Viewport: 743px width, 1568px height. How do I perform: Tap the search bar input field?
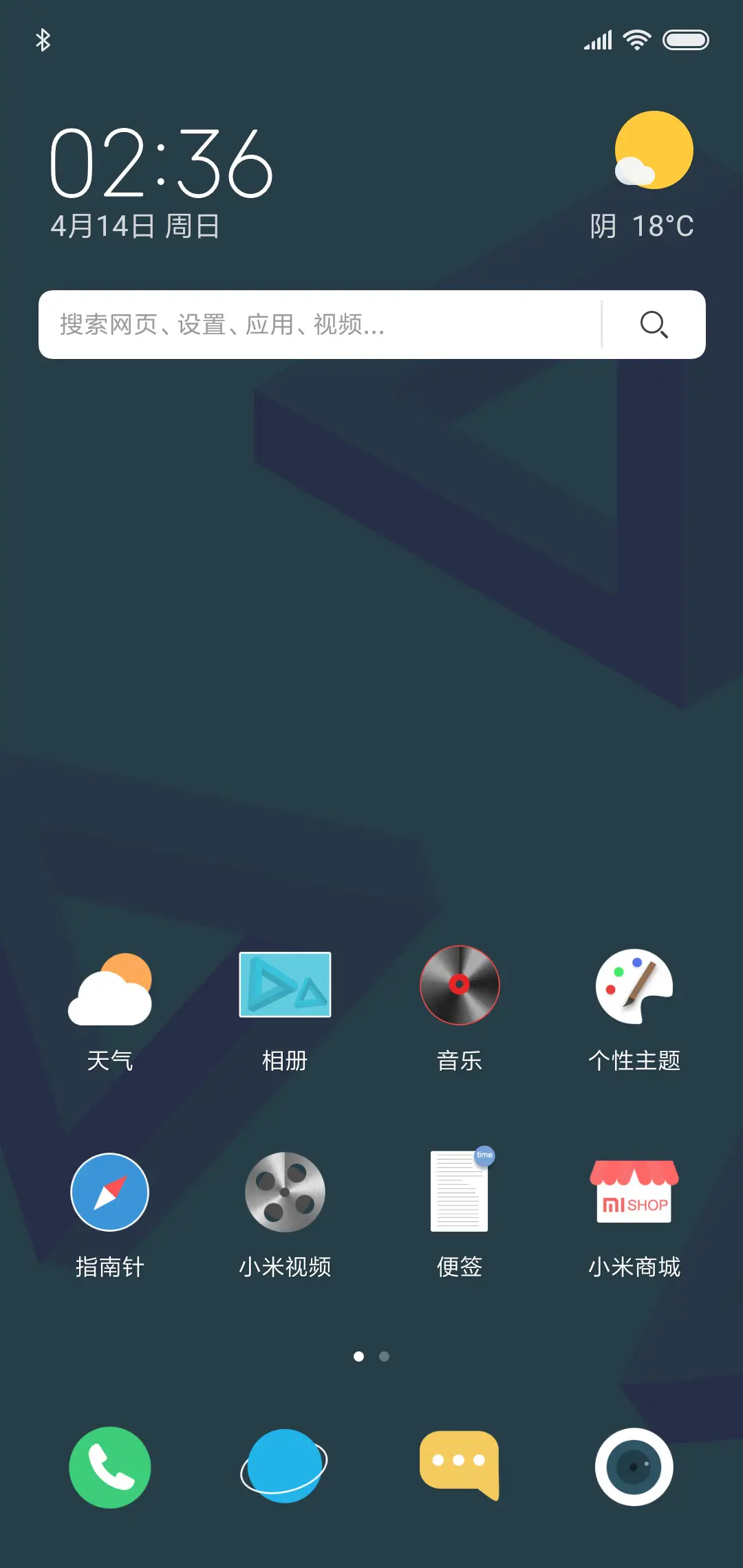coord(310,324)
